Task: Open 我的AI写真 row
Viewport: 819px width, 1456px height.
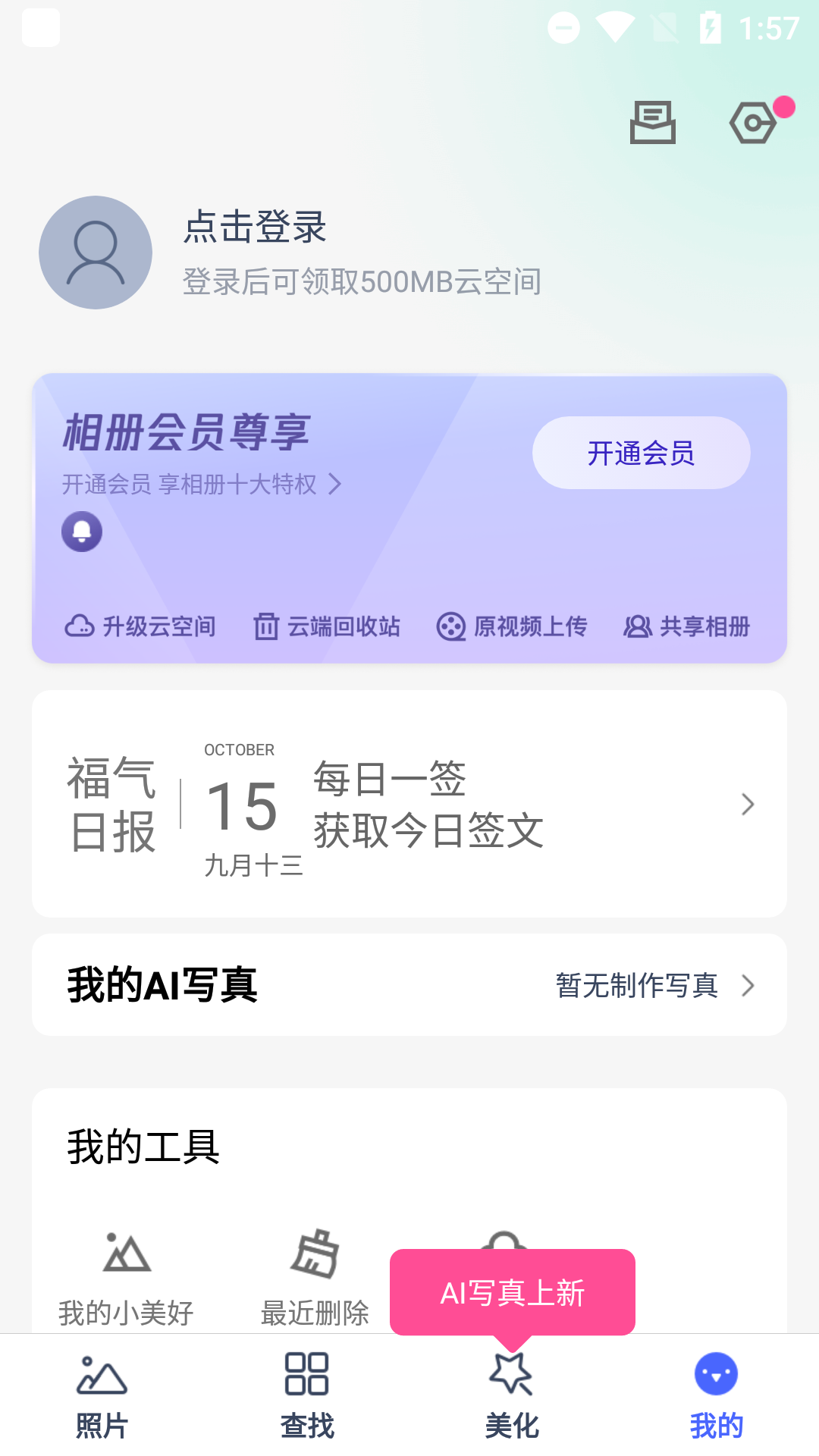Action: (x=409, y=985)
